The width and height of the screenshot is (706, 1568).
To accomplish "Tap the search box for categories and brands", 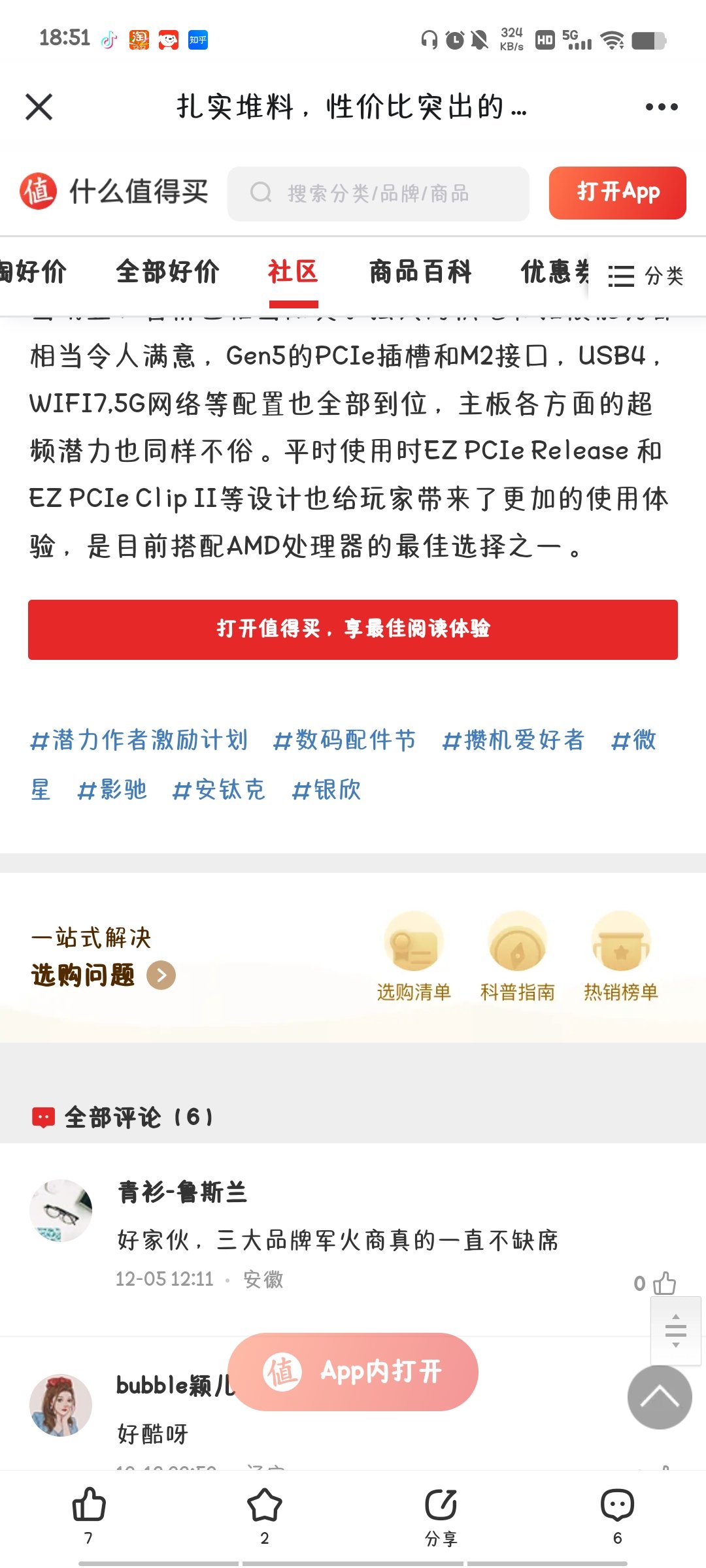I will [378, 193].
